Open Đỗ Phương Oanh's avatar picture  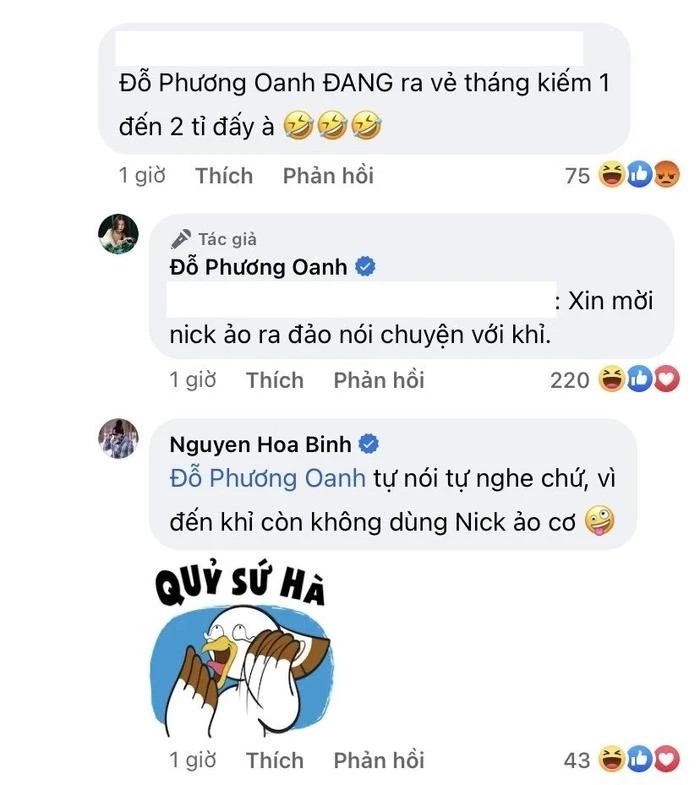click(x=118, y=235)
